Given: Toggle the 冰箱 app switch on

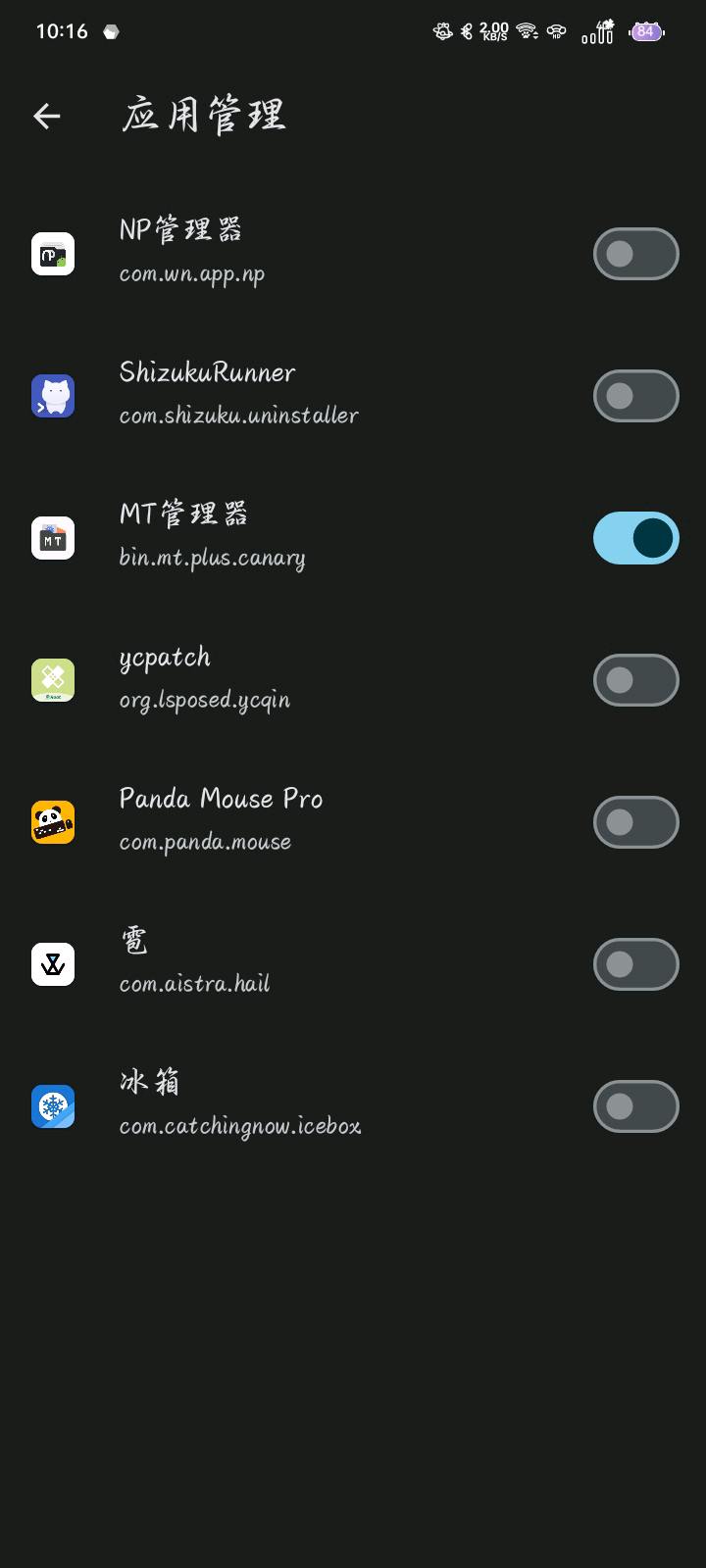Looking at the screenshot, I should [635, 1105].
